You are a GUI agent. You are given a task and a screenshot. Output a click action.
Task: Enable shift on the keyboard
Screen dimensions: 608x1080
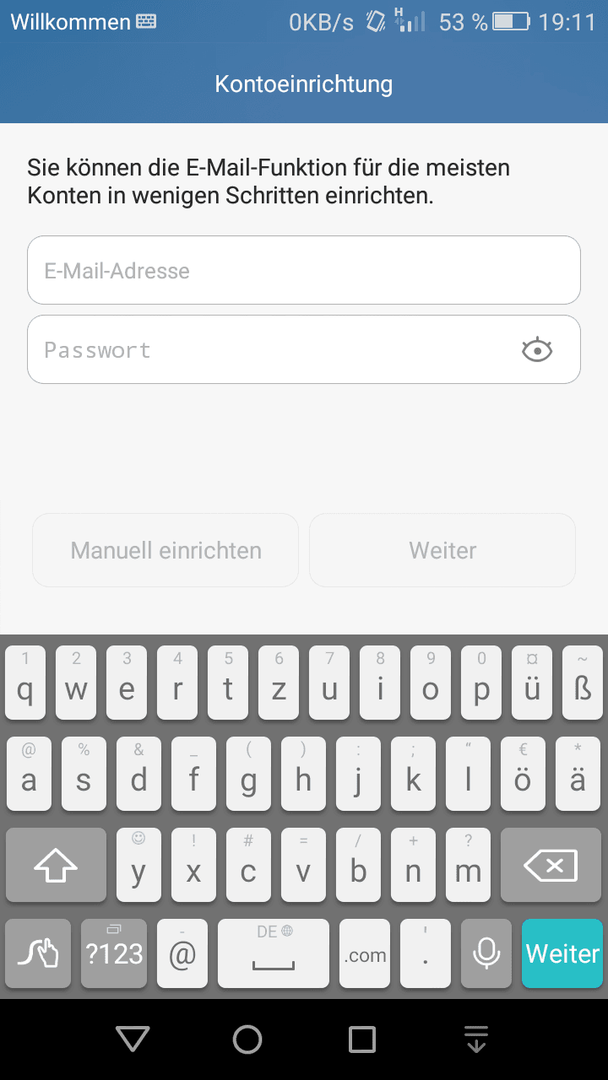click(56, 864)
